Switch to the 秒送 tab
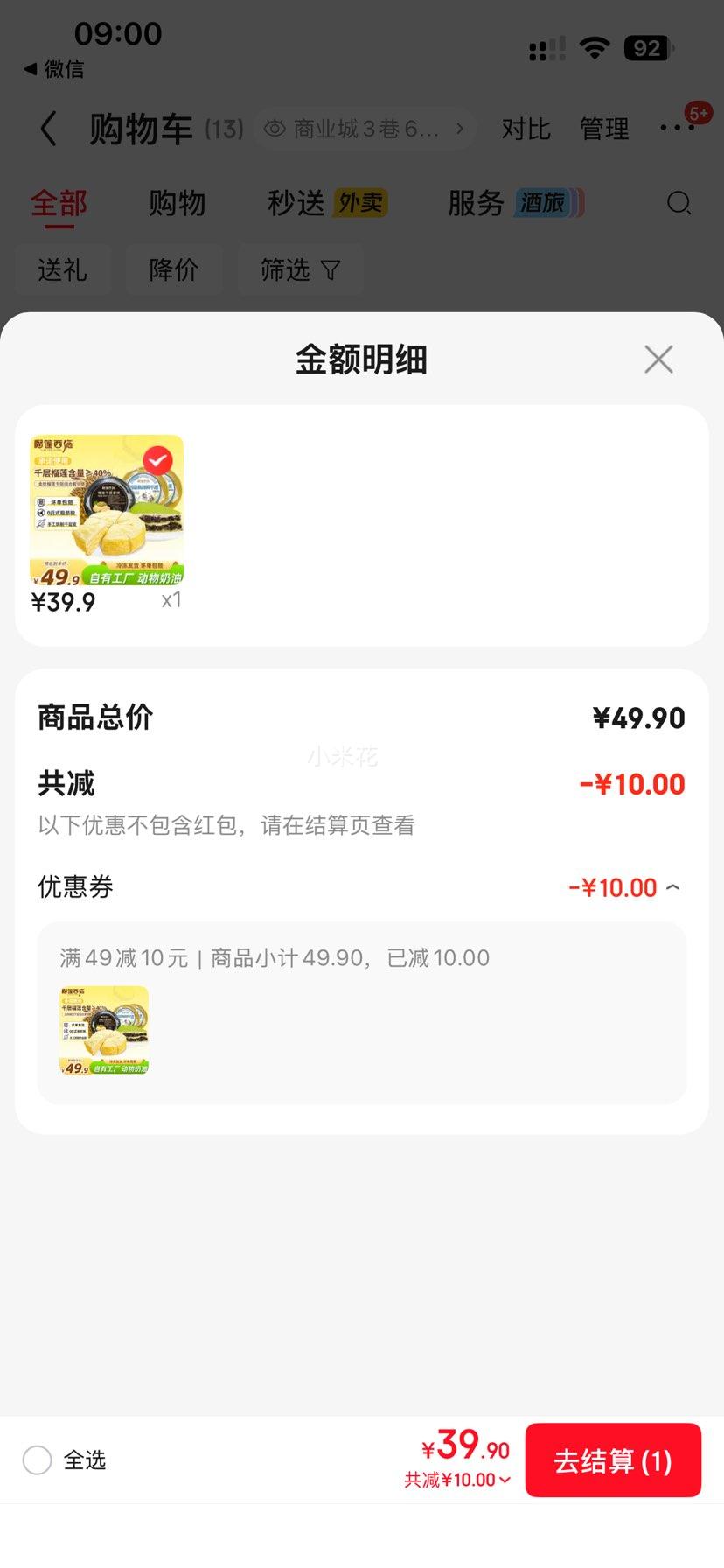Viewport: 724px width, 1568px height. pos(294,202)
